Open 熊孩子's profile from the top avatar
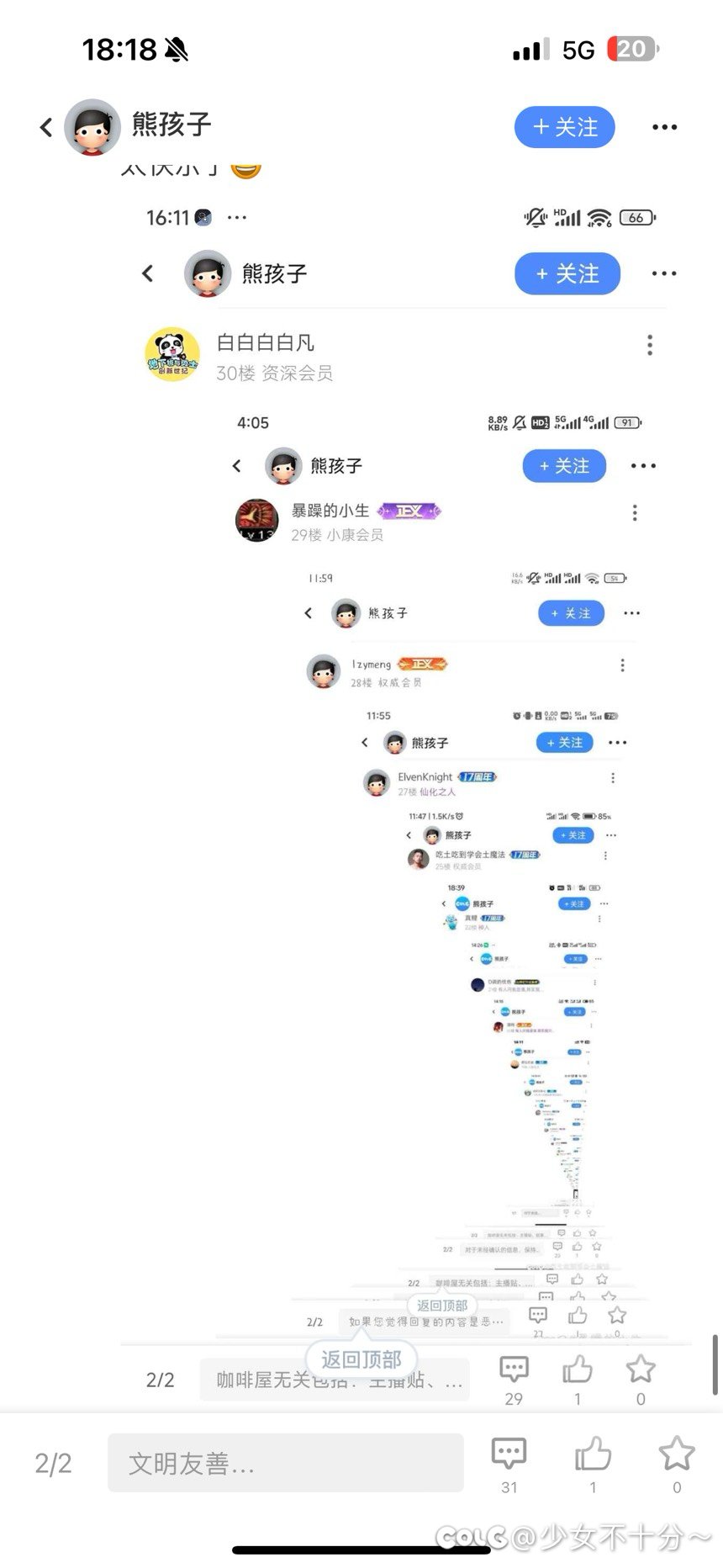This screenshot has height=1568, width=723. click(92, 127)
